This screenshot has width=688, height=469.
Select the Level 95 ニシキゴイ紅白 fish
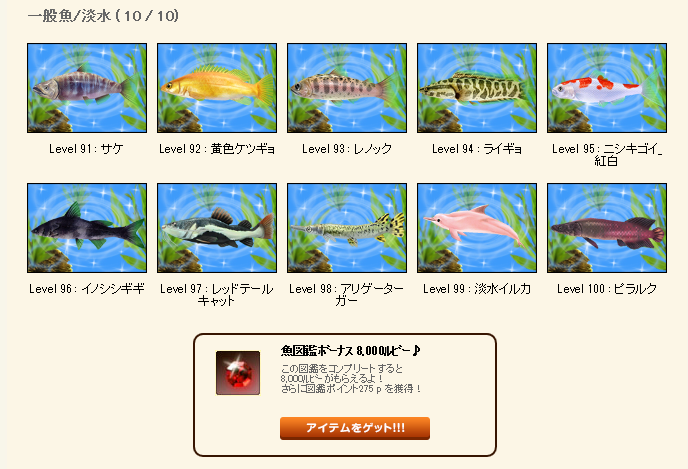click(x=606, y=88)
